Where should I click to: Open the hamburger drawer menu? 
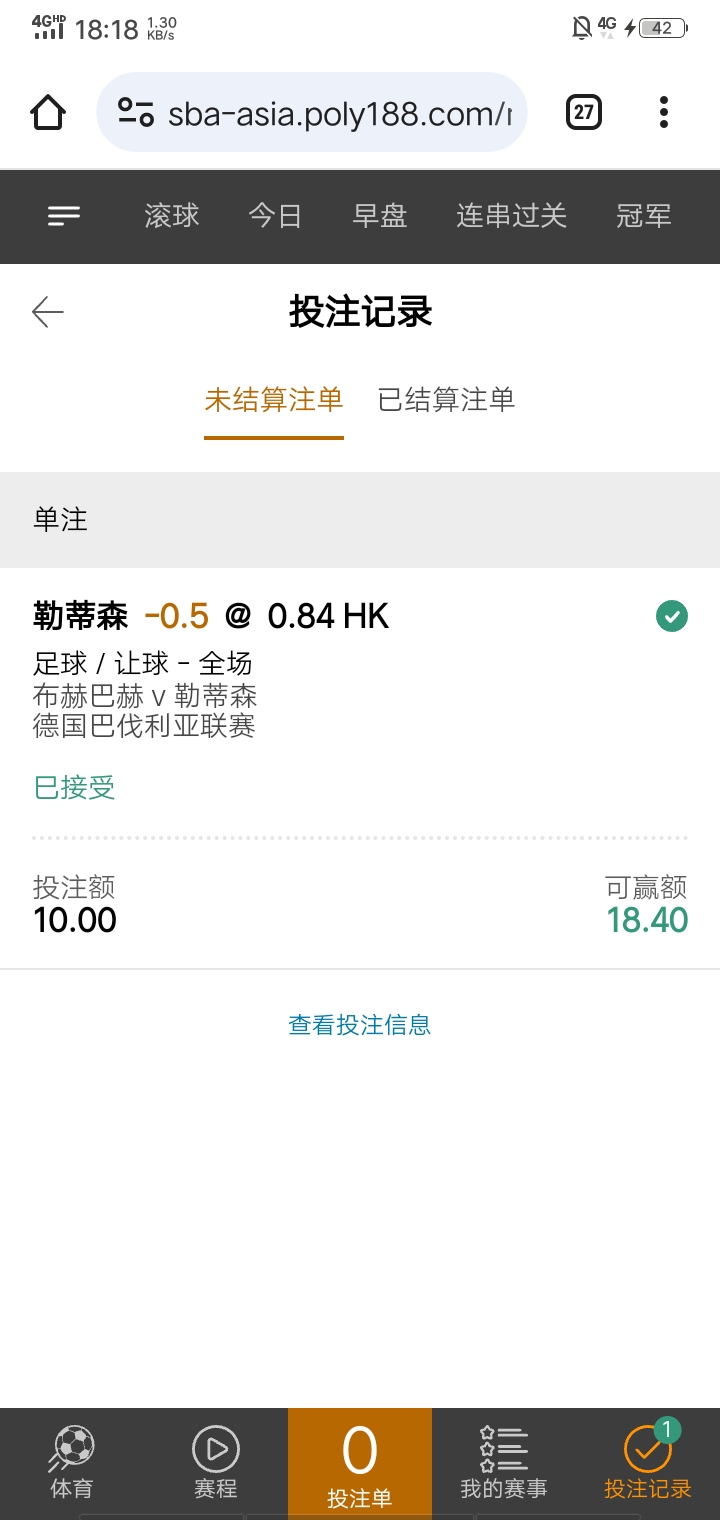pyautogui.click(x=64, y=216)
